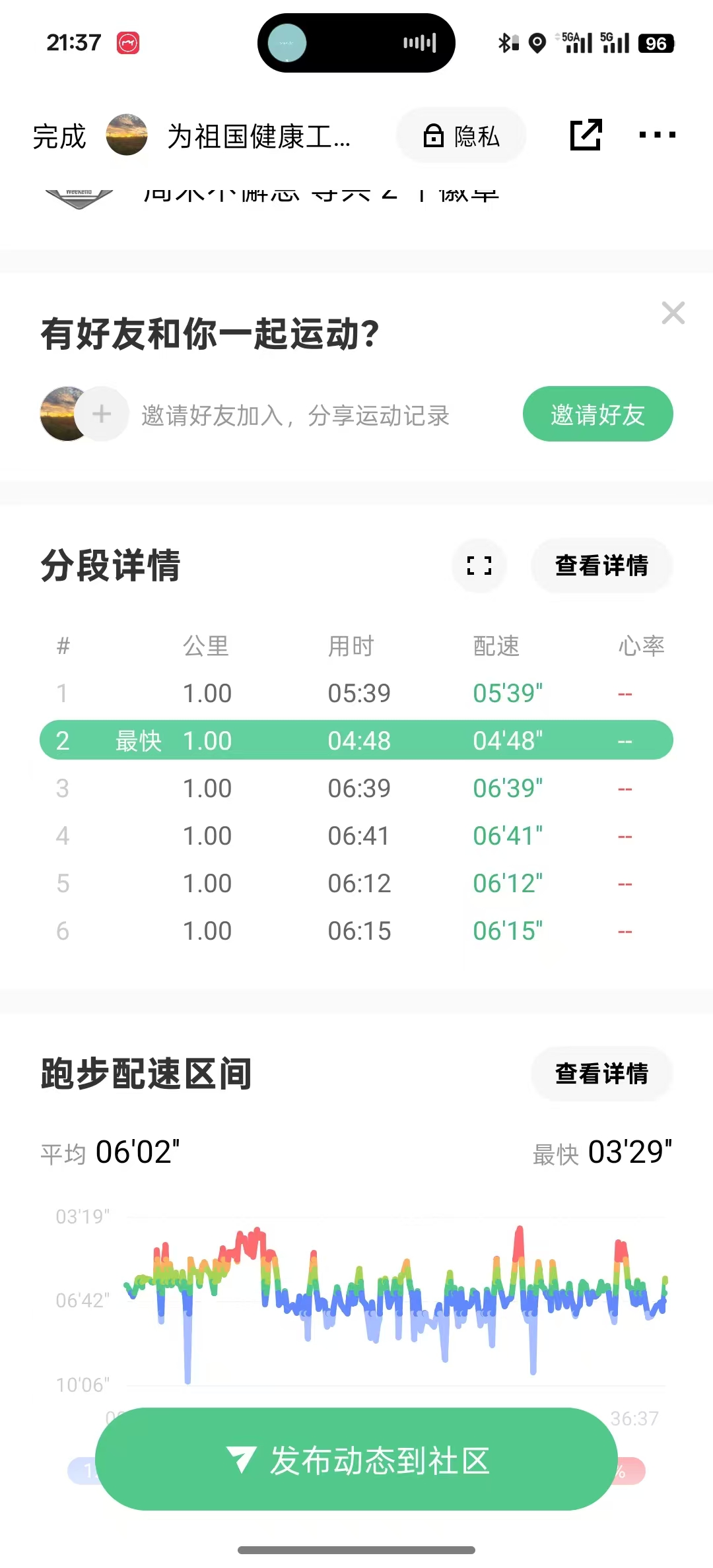Open the user avatar in the top bar

[x=127, y=135]
